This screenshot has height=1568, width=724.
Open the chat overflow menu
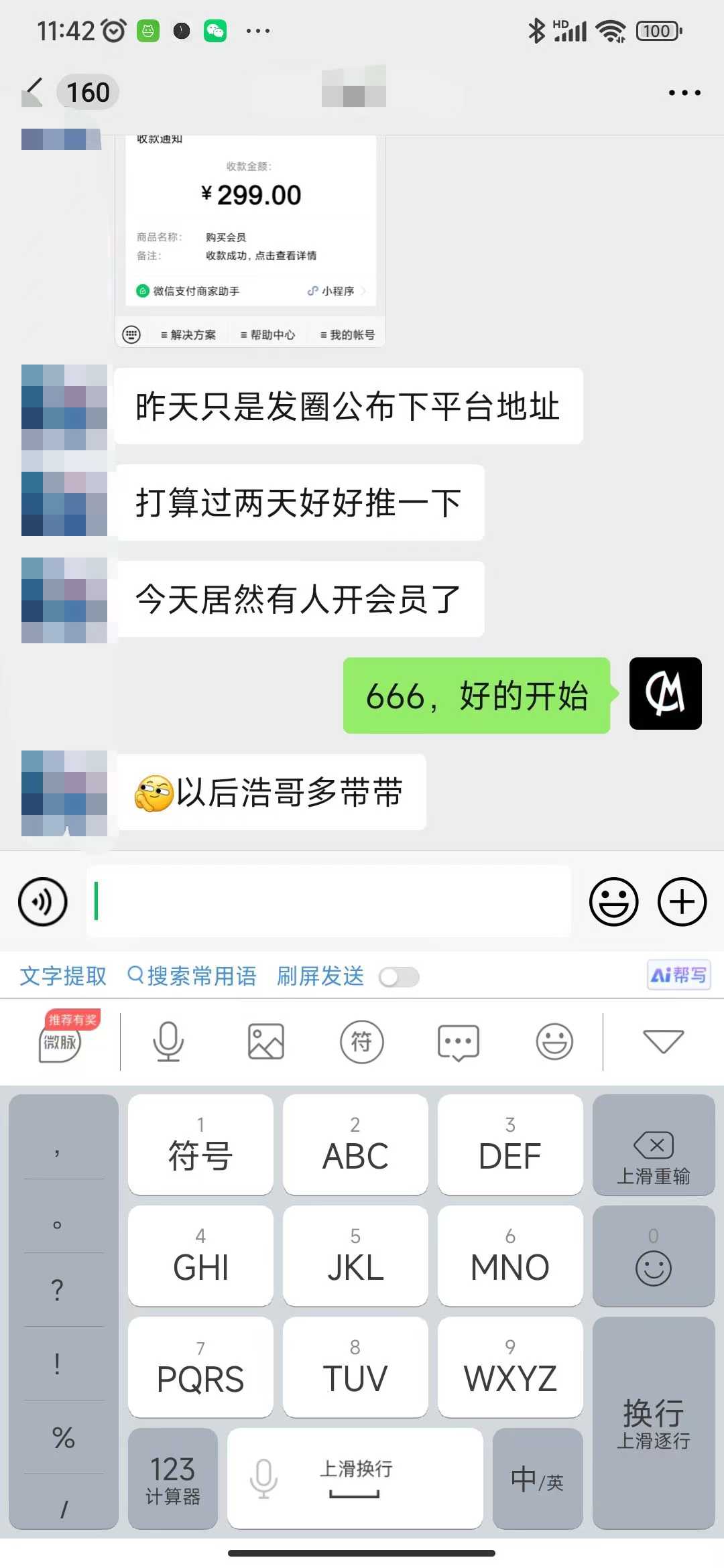tap(684, 92)
